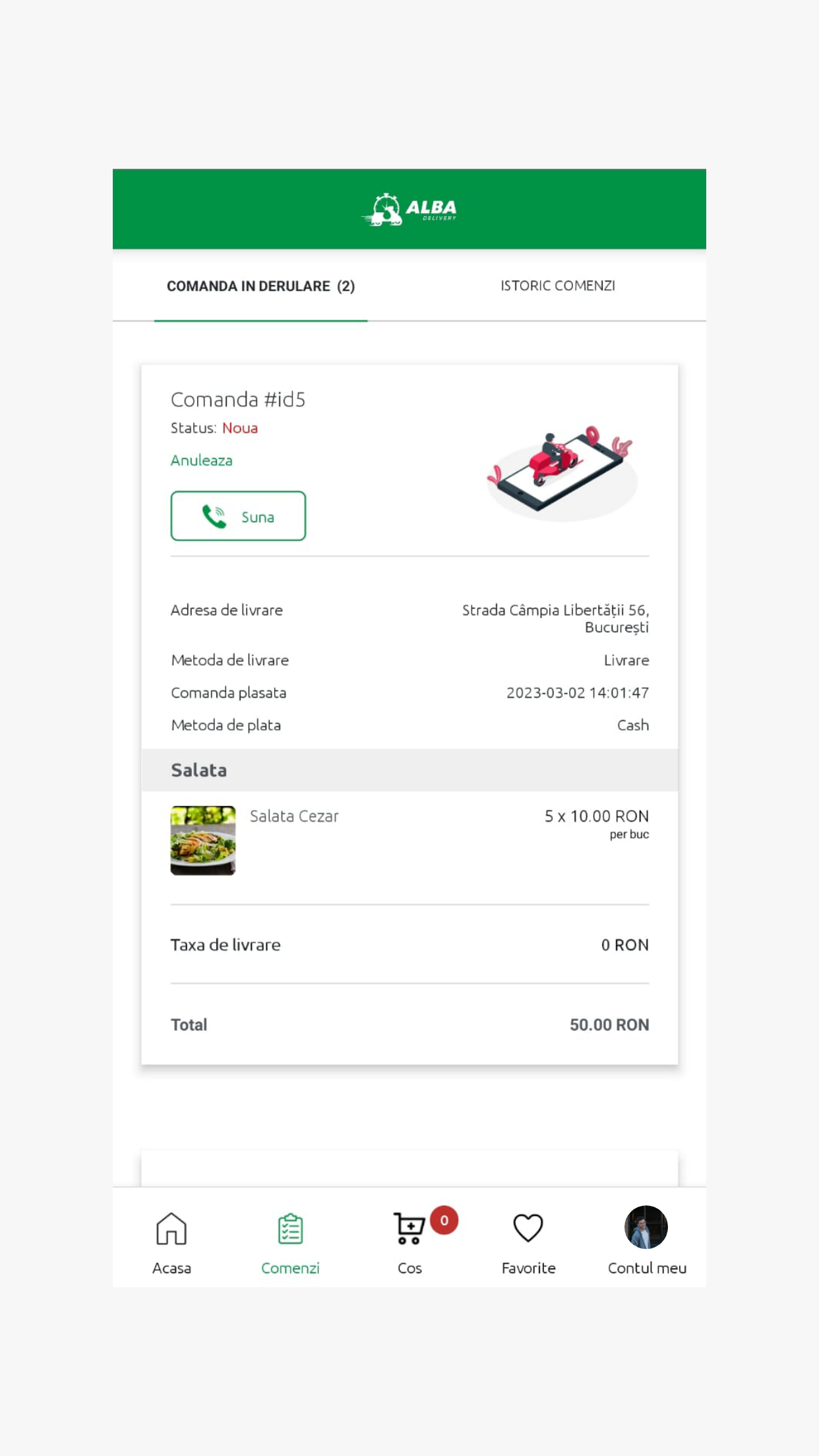The image size is (819, 1456).
Task: Switch to the Istoric Comenzi tab
Action: coord(557,286)
